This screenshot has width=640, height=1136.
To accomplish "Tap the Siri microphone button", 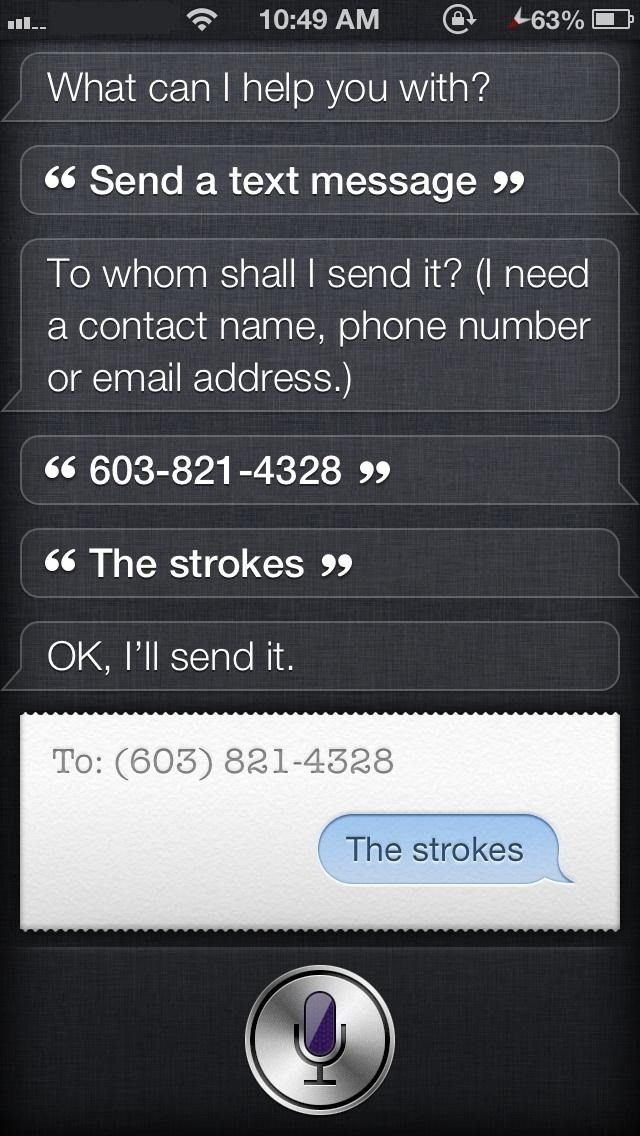I will (320, 1039).
